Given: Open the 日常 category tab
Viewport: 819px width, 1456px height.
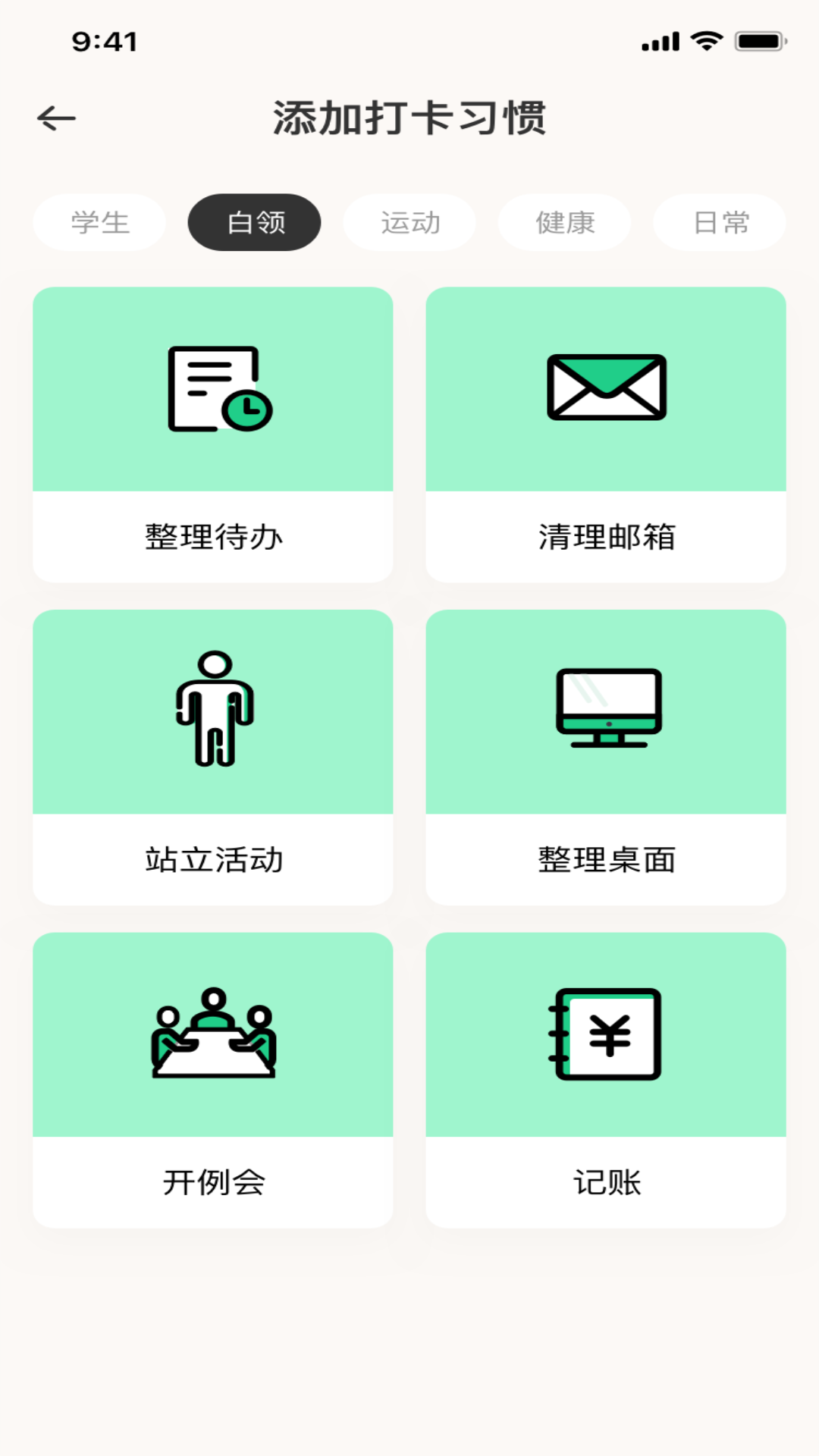Looking at the screenshot, I should coord(720,222).
